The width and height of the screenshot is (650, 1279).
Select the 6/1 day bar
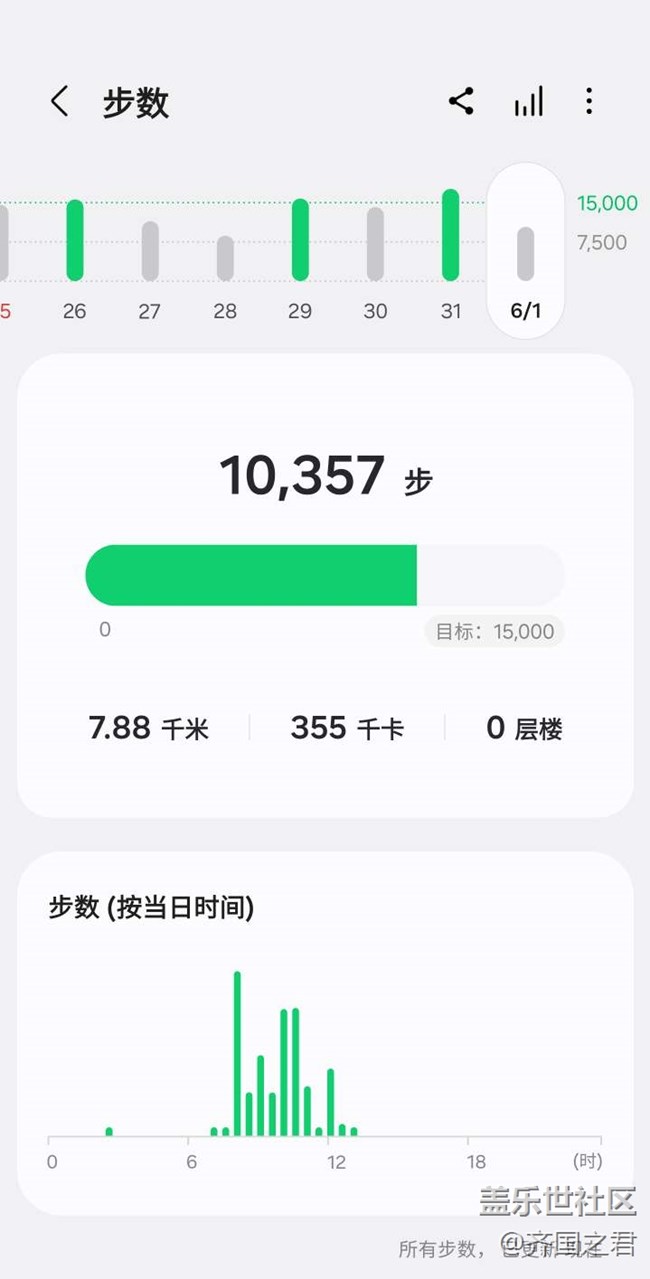(x=526, y=251)
